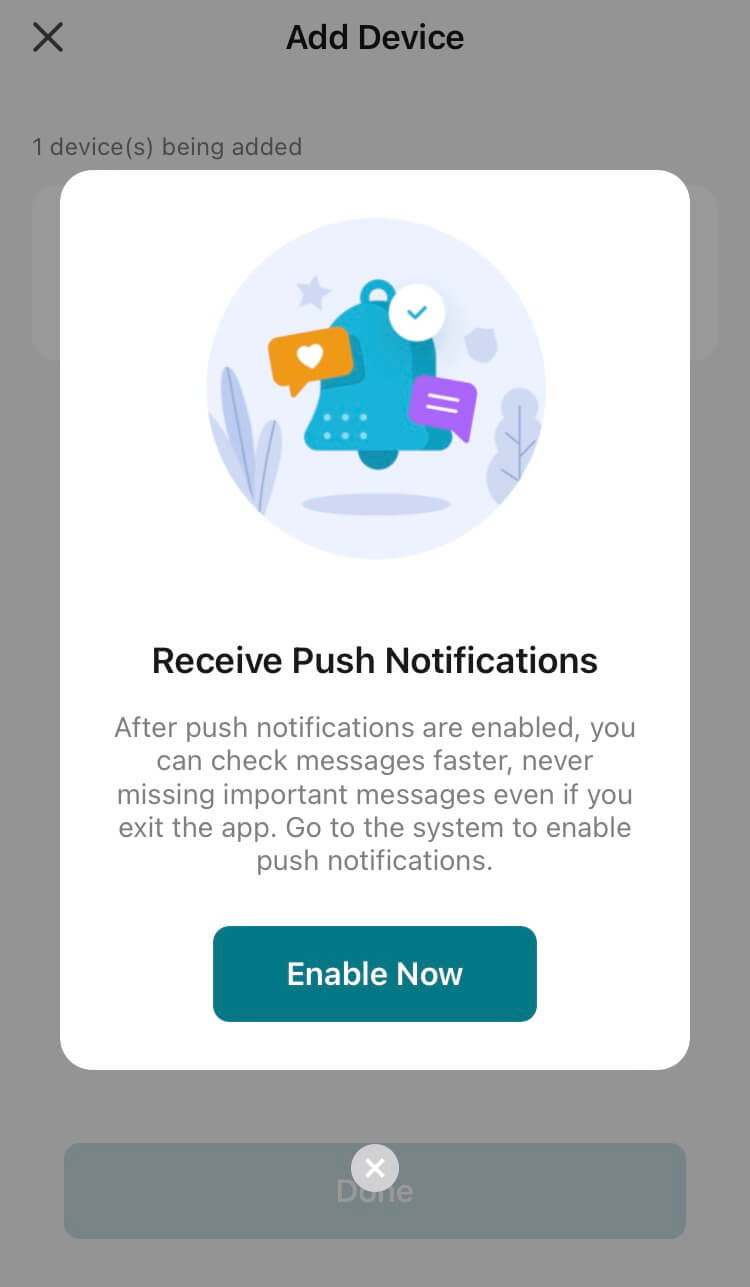Dismiss the push notifications dialog
This screenshot has height=1287, width=750.
(375, 1167)
